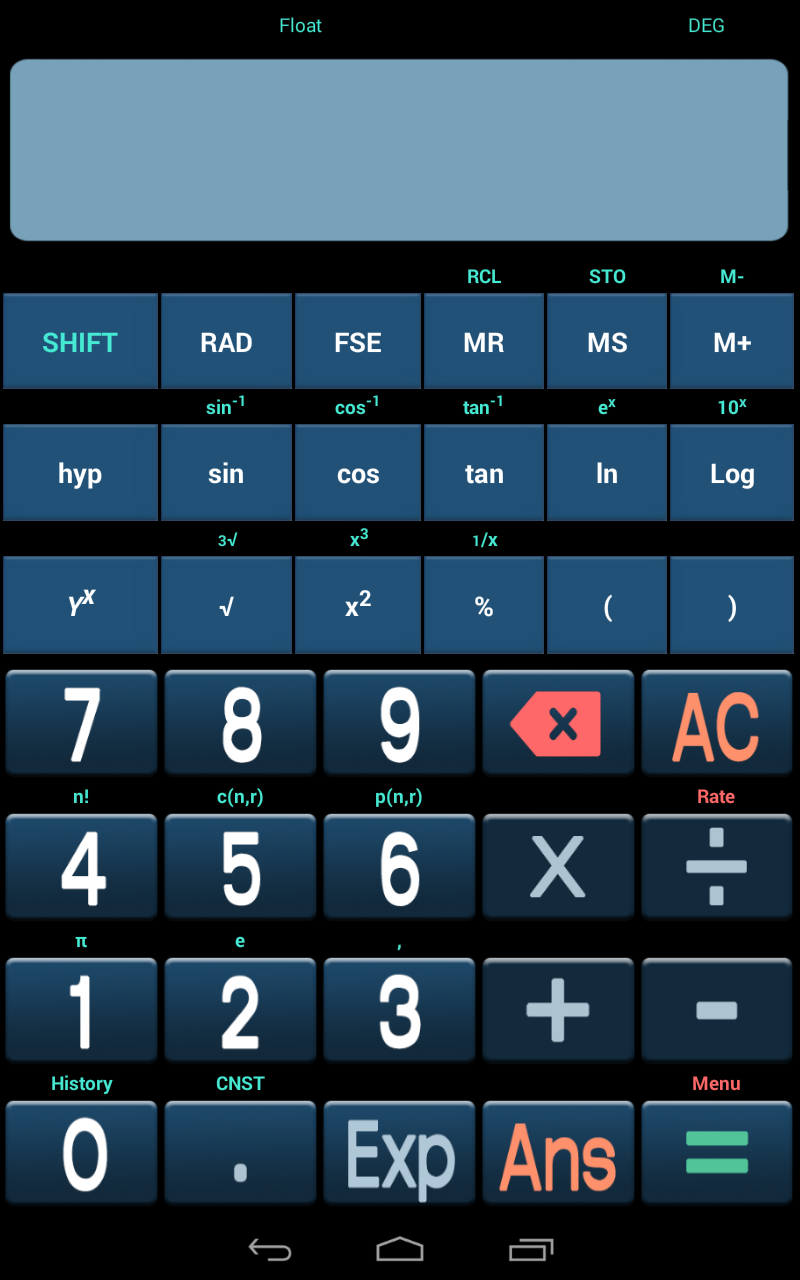
Task: Open the calculator Menu
Action: click(716, 1083)
